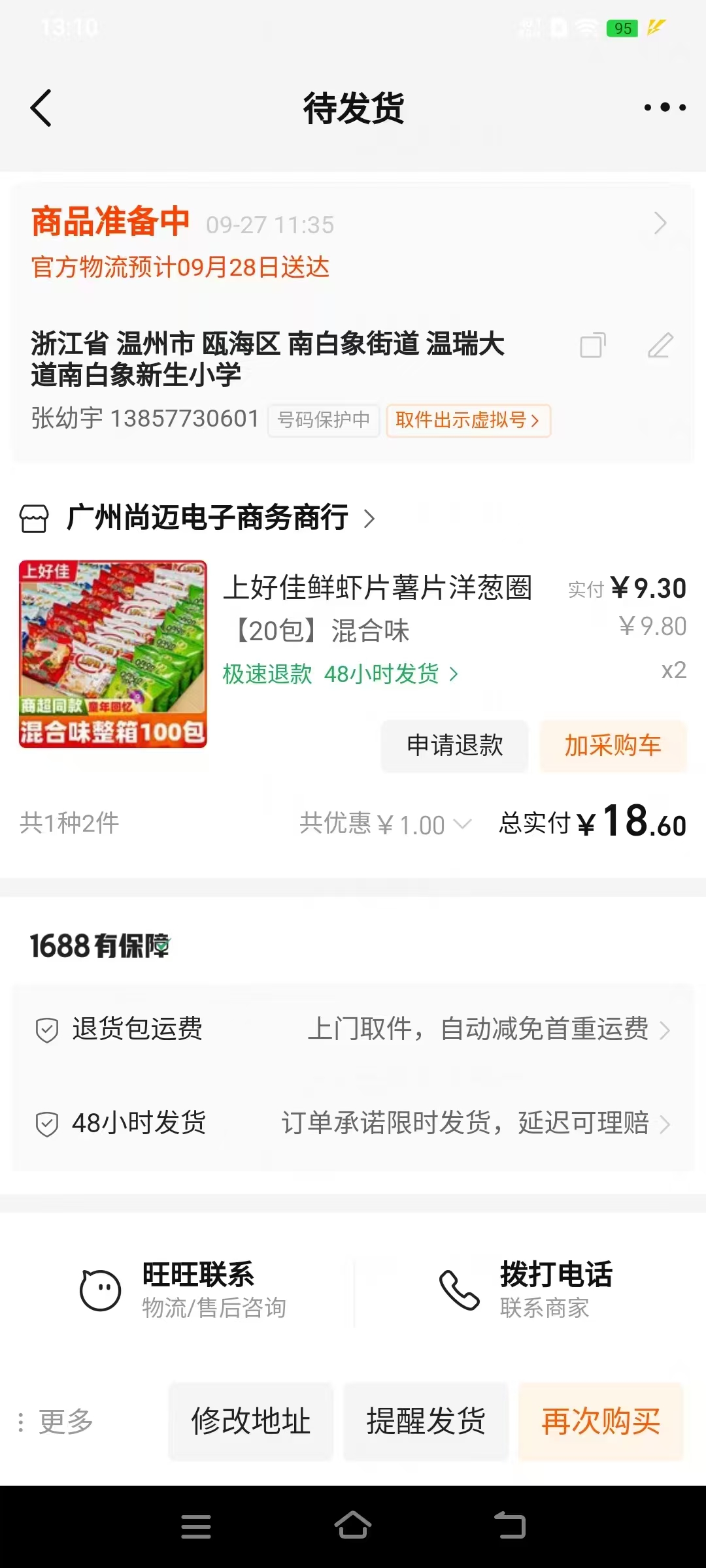The height and width of the screenshot is (1568, 706).
Task: Reorder with 再次购买
Action: click(601, 1421)
